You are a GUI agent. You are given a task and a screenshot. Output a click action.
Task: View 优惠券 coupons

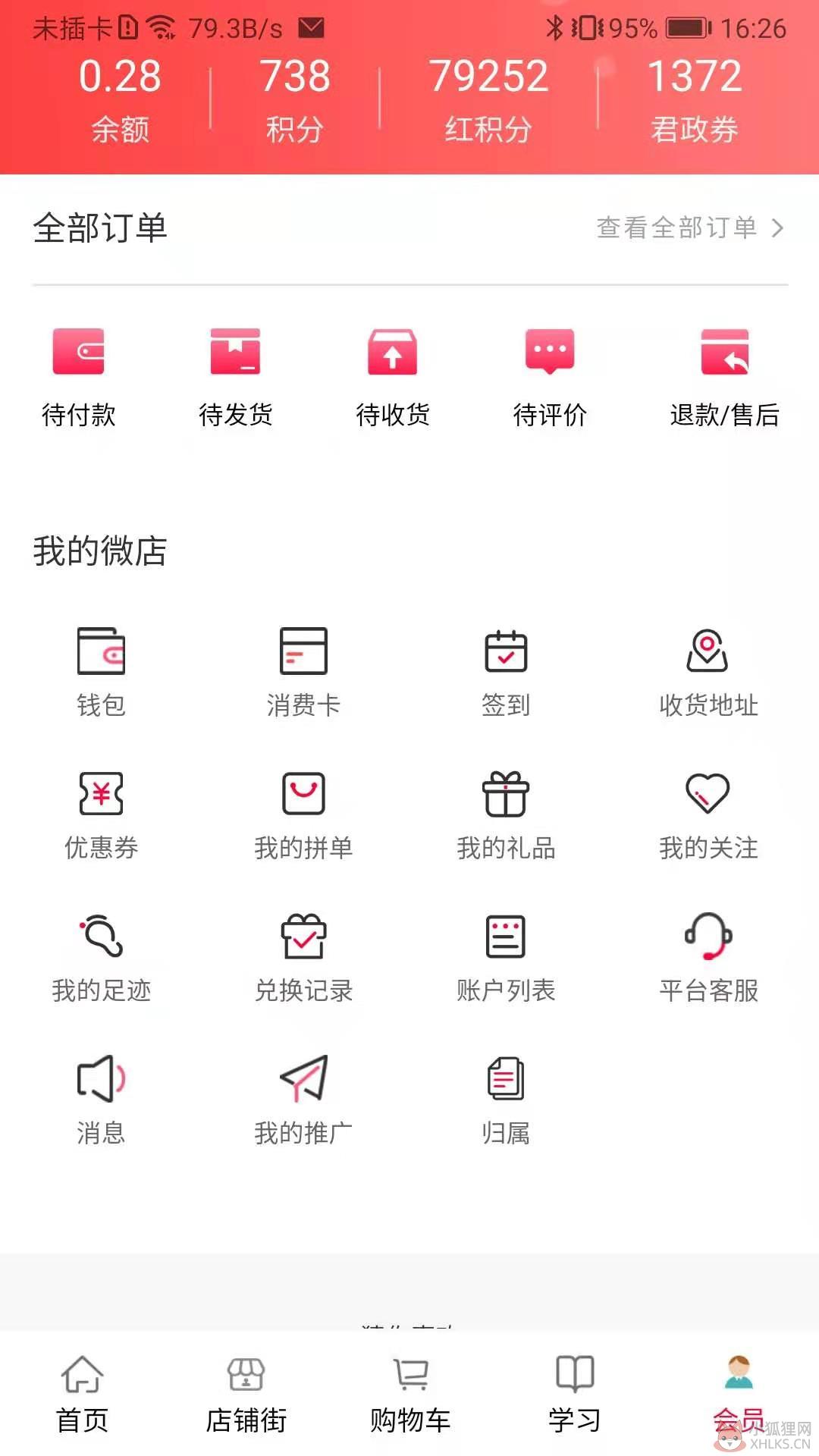point(101,815)
